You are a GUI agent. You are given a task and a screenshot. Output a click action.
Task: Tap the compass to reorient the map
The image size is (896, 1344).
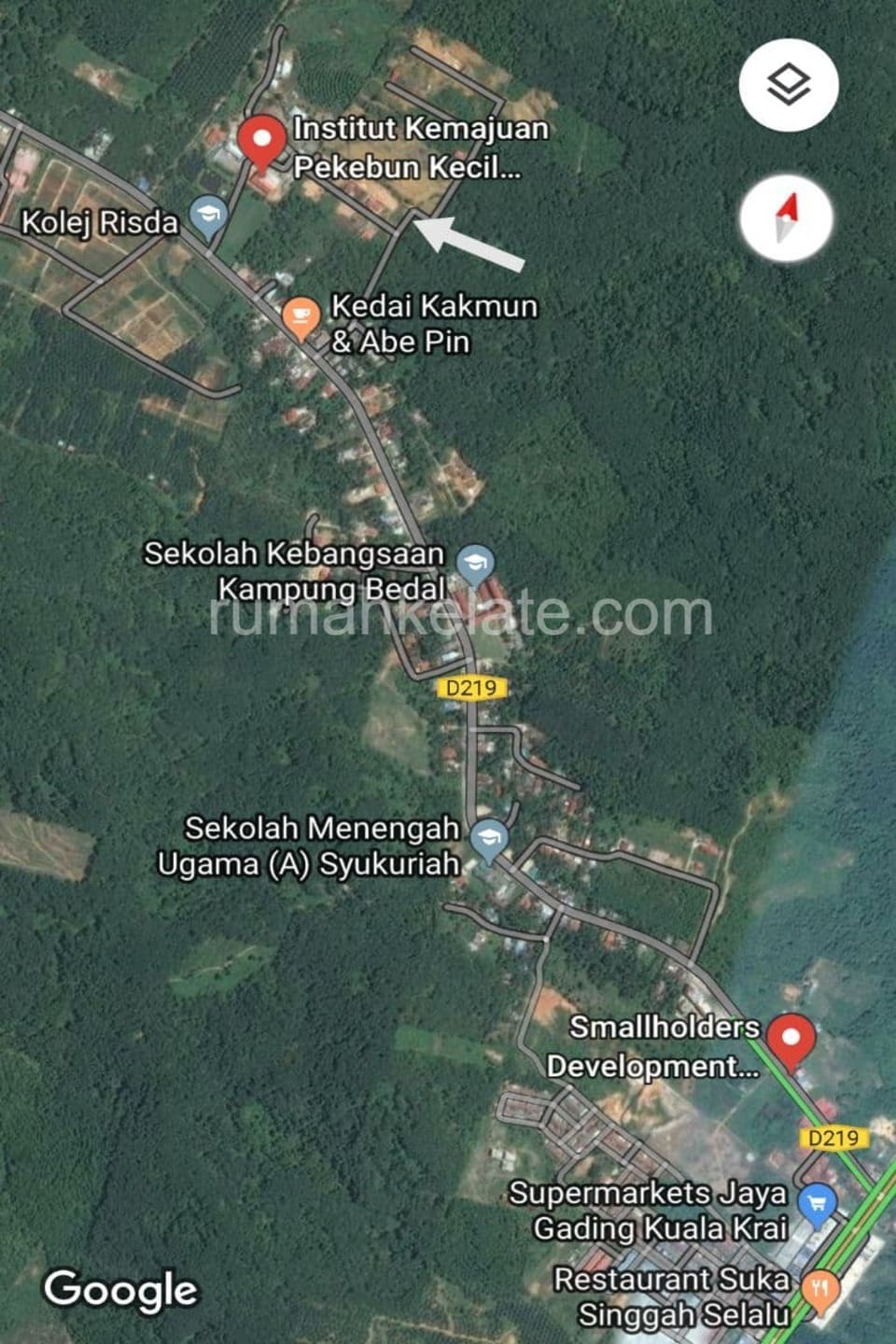click(x=786, y=218)
